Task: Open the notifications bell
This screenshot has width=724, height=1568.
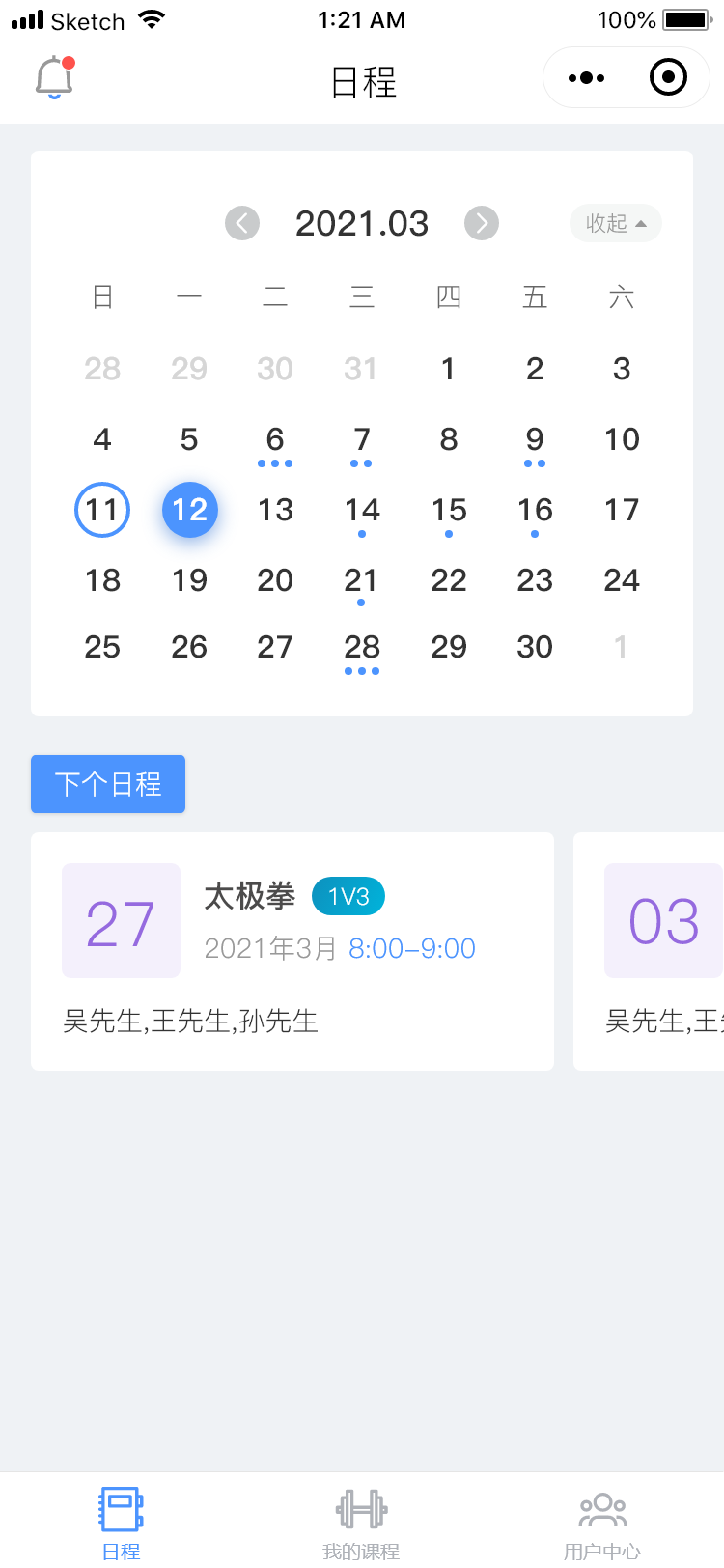Action: pyautogui.click(x=55, y=78)
